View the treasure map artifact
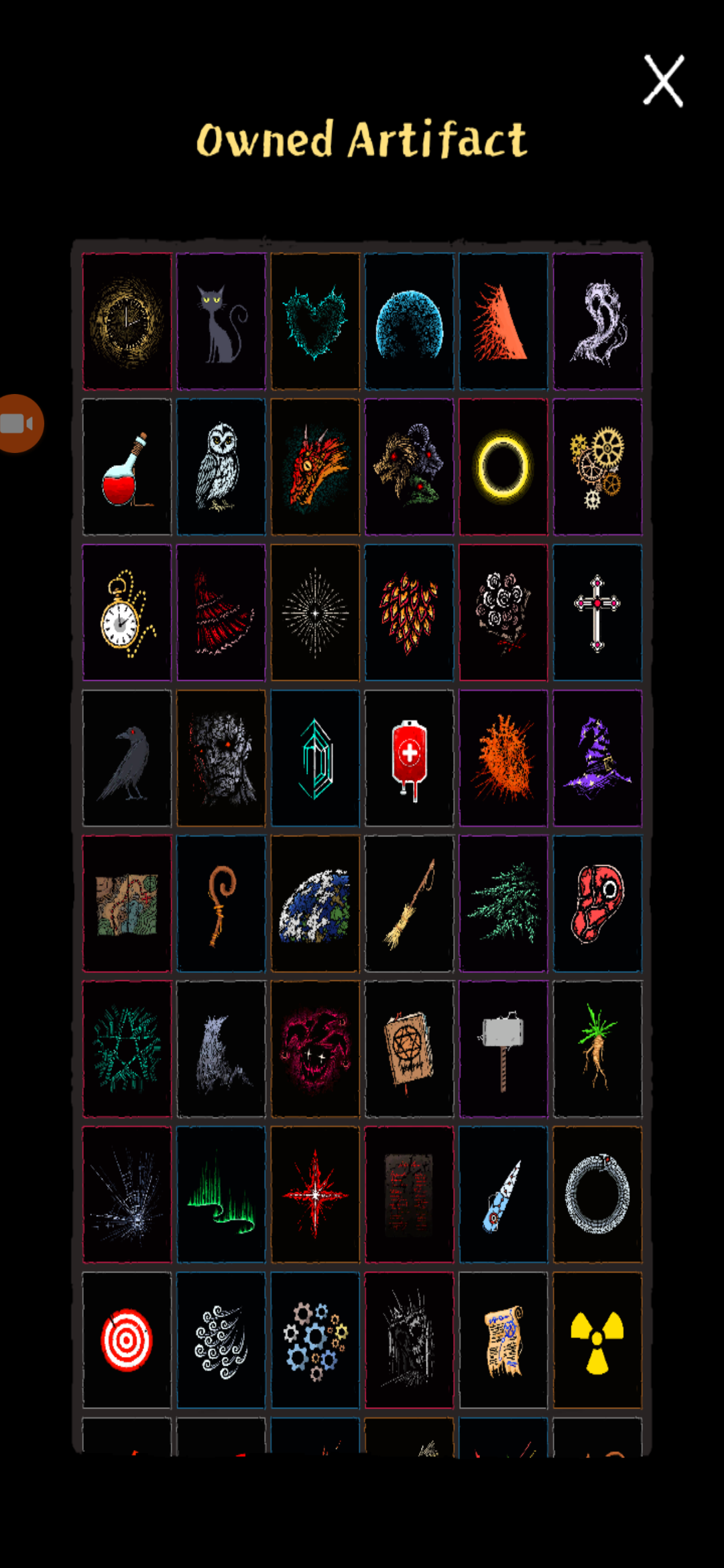The height and width of the screenshot is (1568, 724). point(127,904)
